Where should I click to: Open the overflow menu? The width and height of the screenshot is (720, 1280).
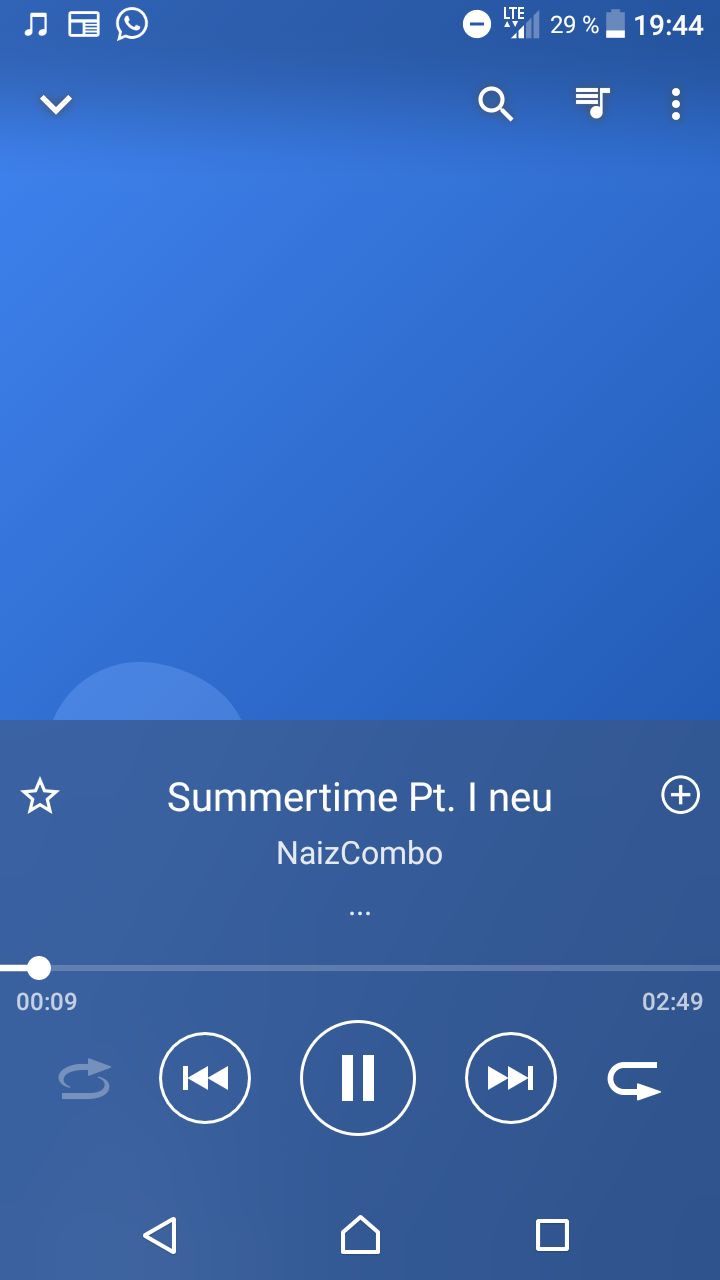(x=676, y=104)
